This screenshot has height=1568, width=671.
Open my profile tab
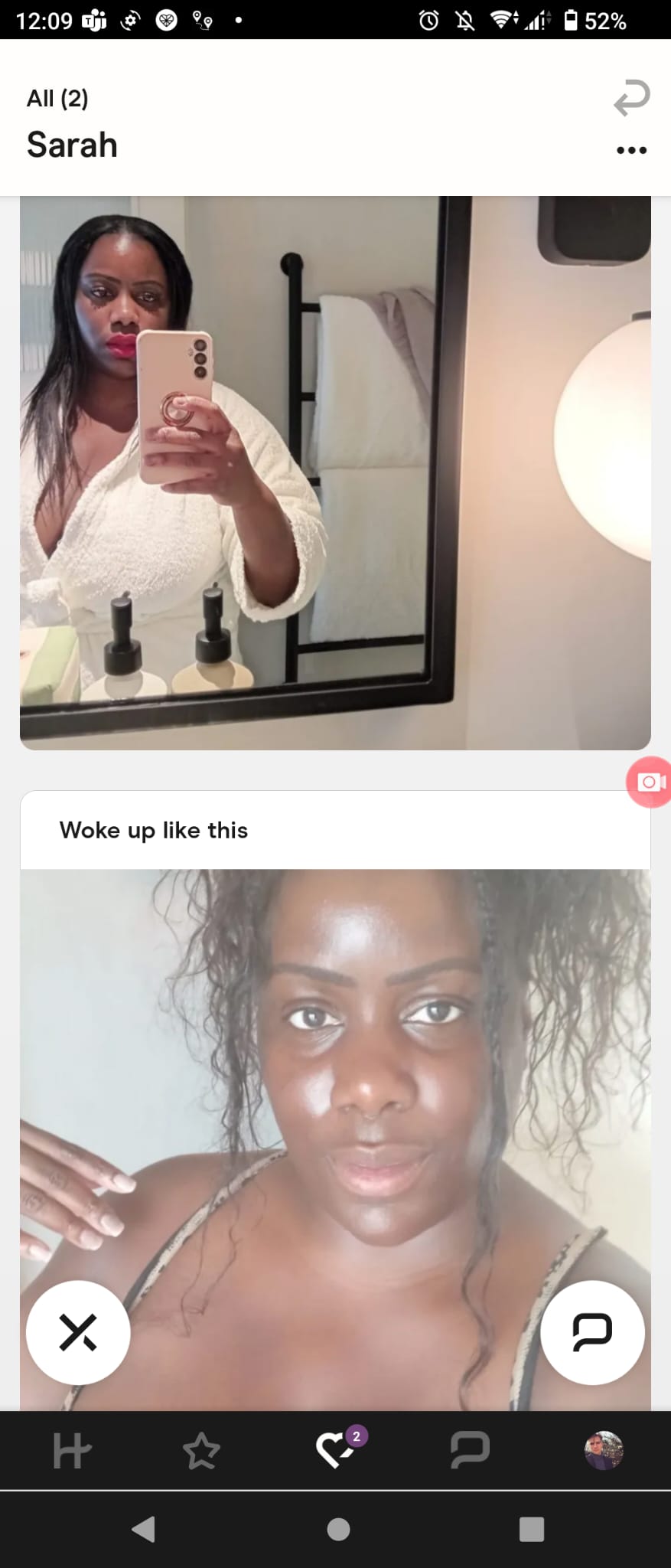point(604,1450)
